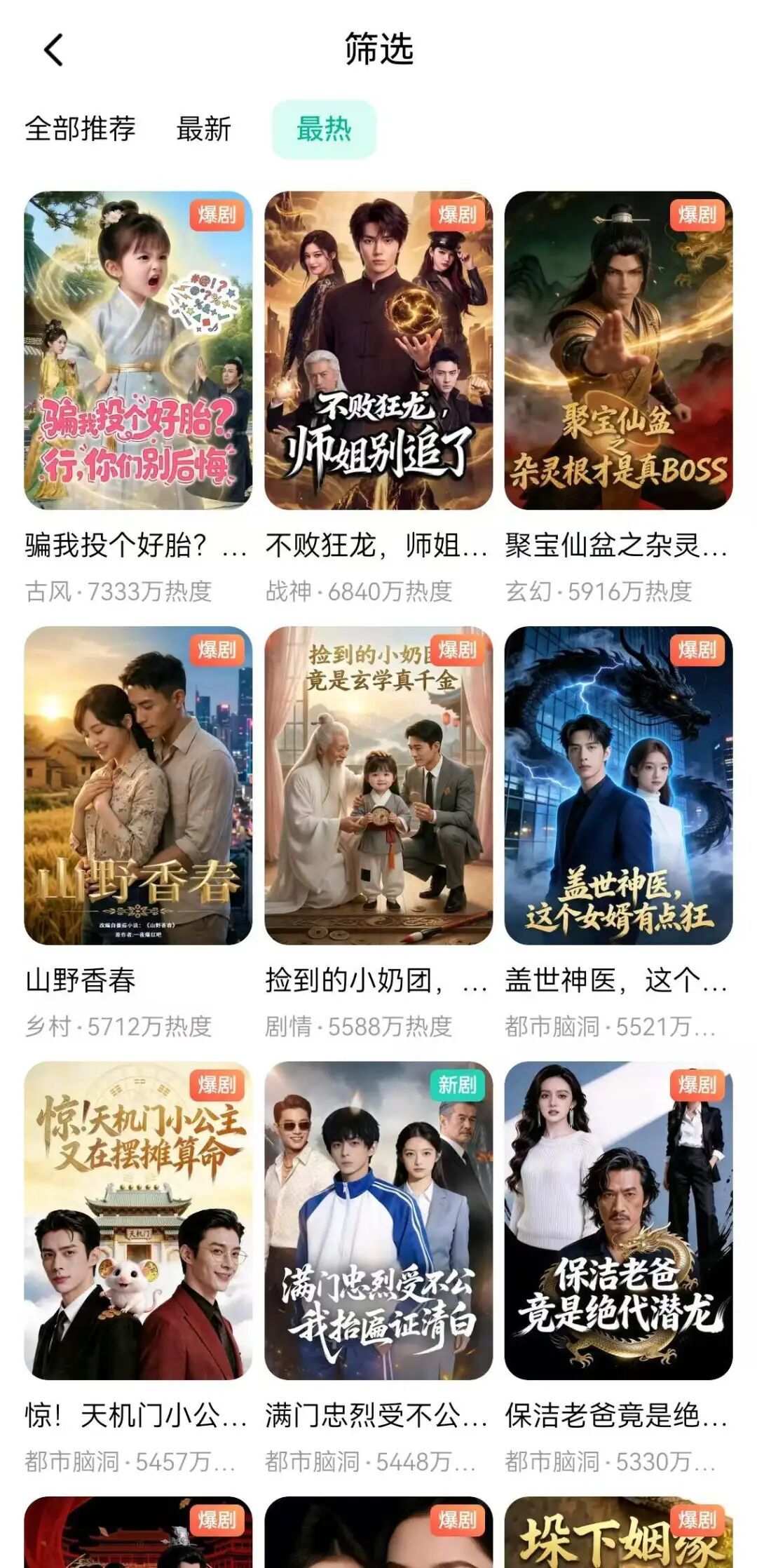Open the drama 骗我投个好胎?
This screenshot has width=757, height=1568.
coord(138,351)
